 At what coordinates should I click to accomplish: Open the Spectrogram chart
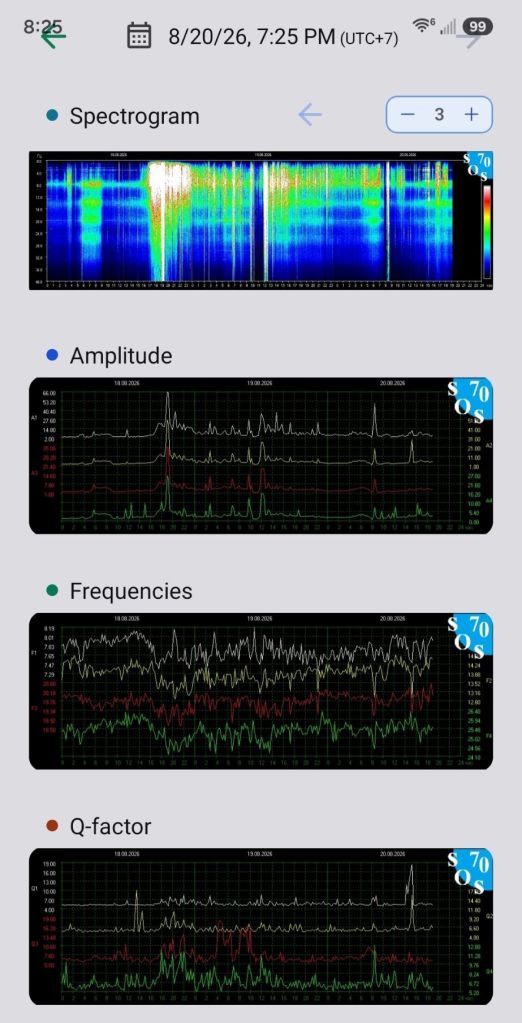tap(261, 221)
